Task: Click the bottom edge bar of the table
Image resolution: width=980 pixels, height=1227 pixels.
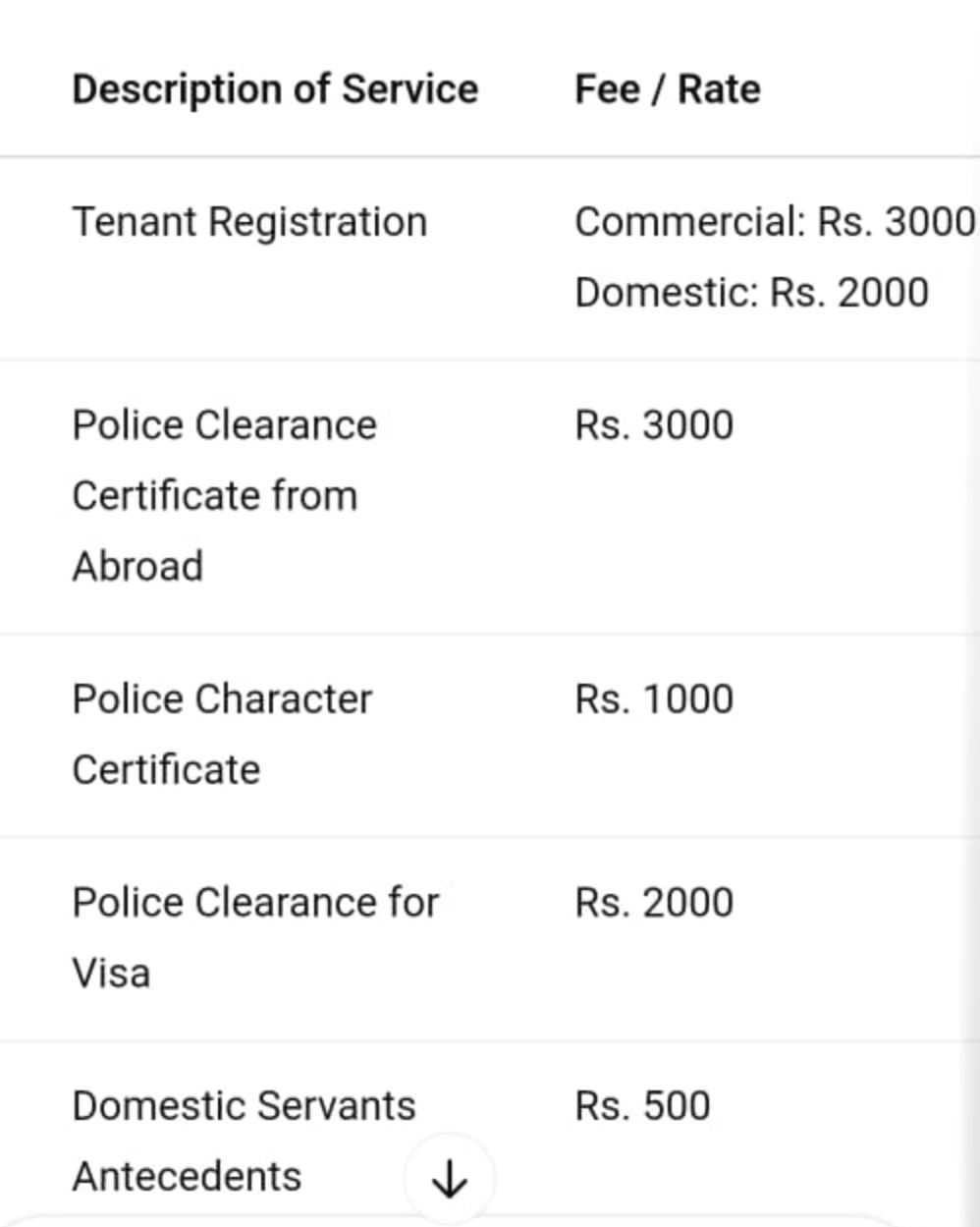Action: point(490,1221)
